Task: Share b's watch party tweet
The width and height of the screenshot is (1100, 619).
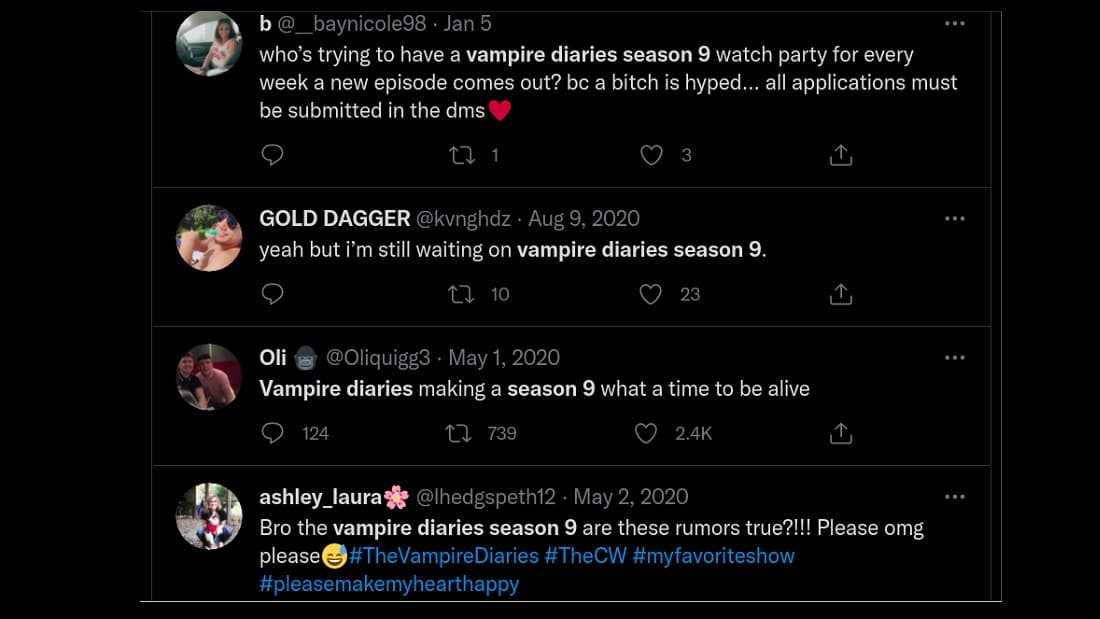Action: pyautogui.click(x=841, y=155)
